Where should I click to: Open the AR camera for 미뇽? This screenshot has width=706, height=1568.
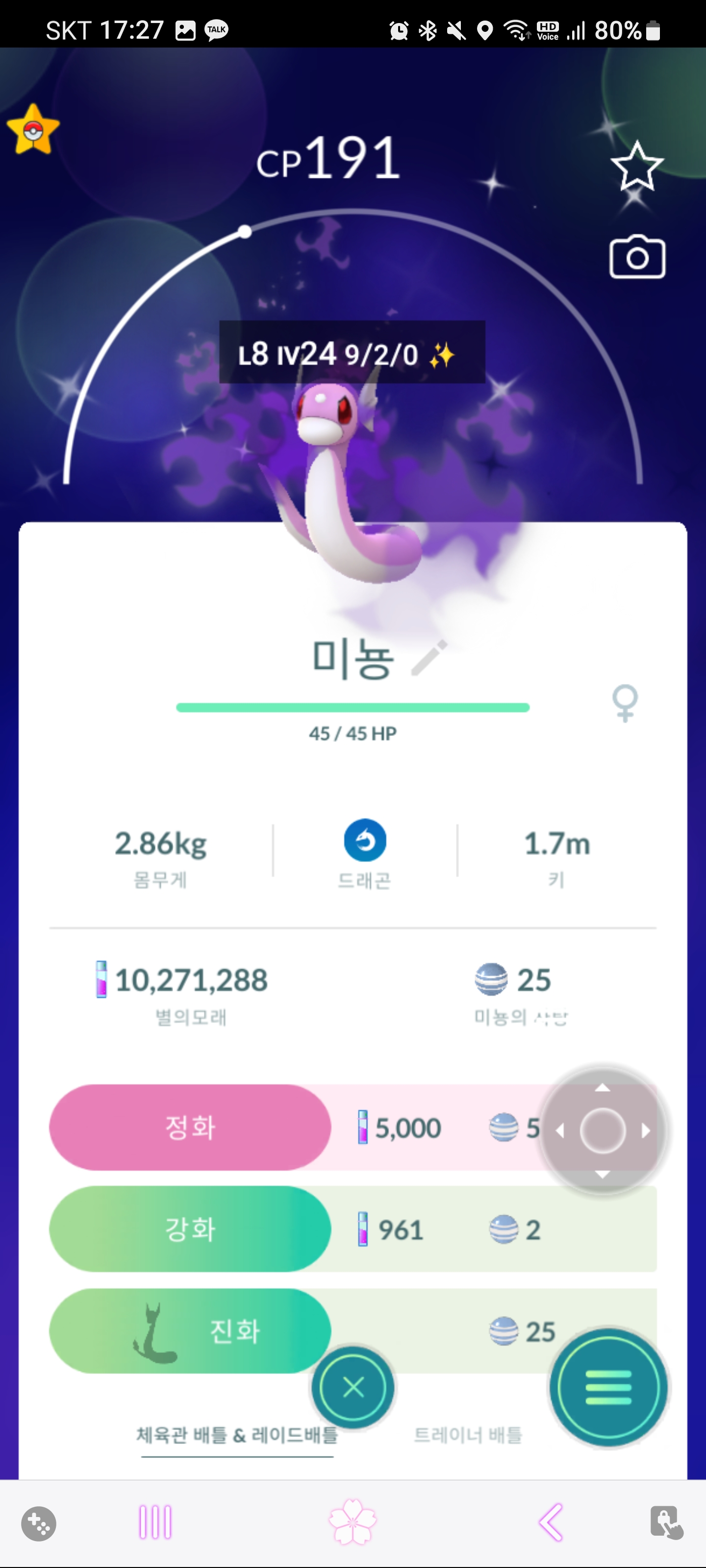pyautogui.click(x=637, y=257)
